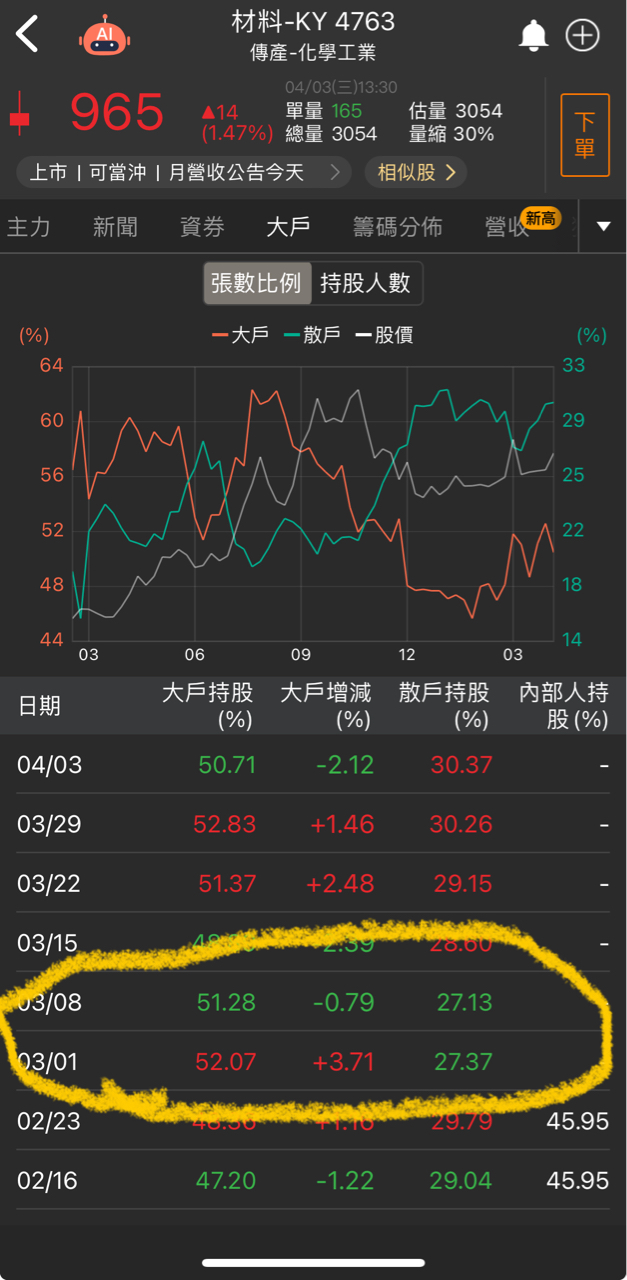
Task: Open the AI robot assistant
Action: point(104,36)
